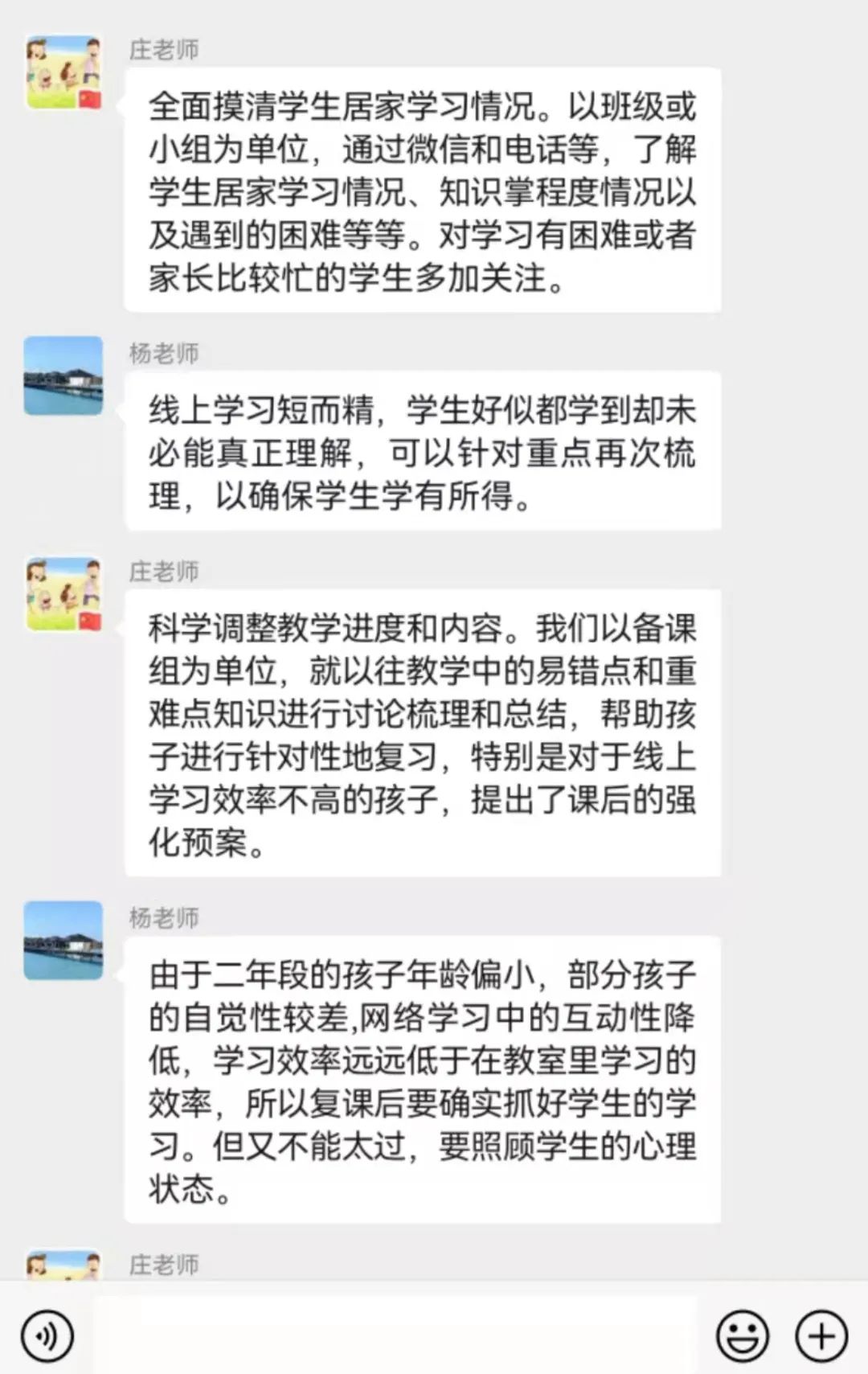
Task: Open 庄老师's avatar on 科学调整教学进度 message
Action: coord(64,595)
